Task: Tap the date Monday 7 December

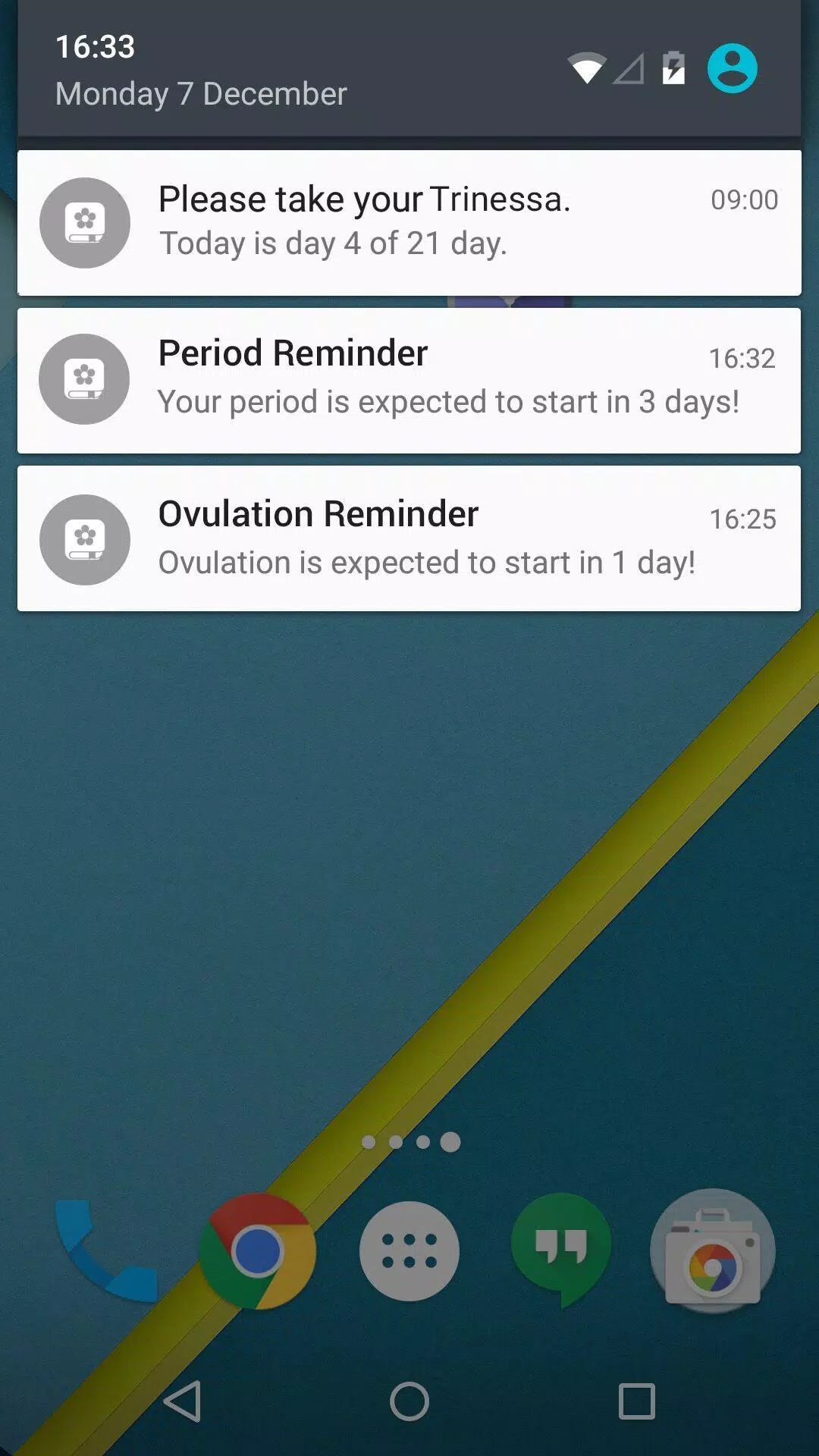Action: [x=200, y=93]
